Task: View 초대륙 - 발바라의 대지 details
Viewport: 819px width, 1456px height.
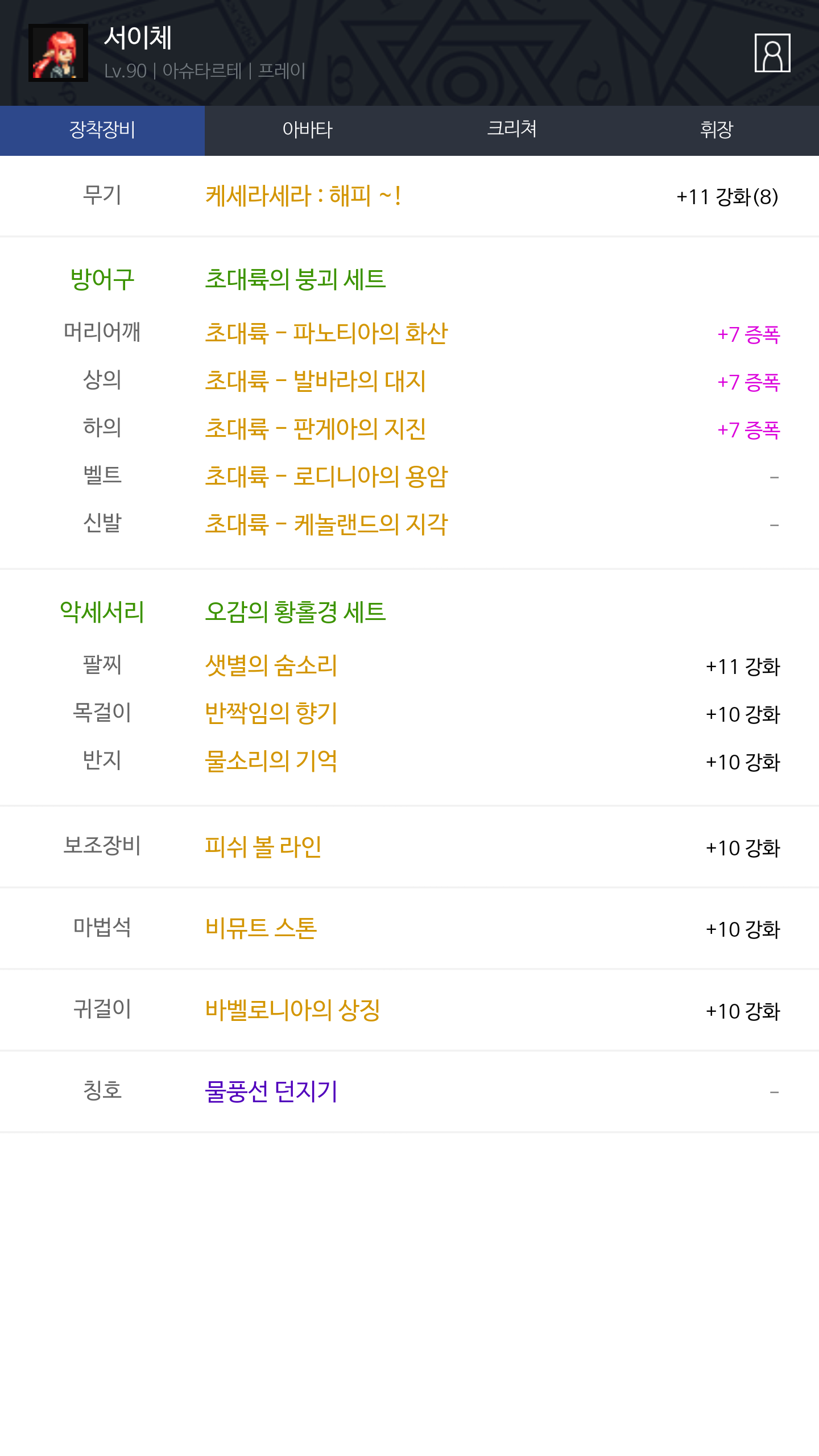Action: pos(315,381)
